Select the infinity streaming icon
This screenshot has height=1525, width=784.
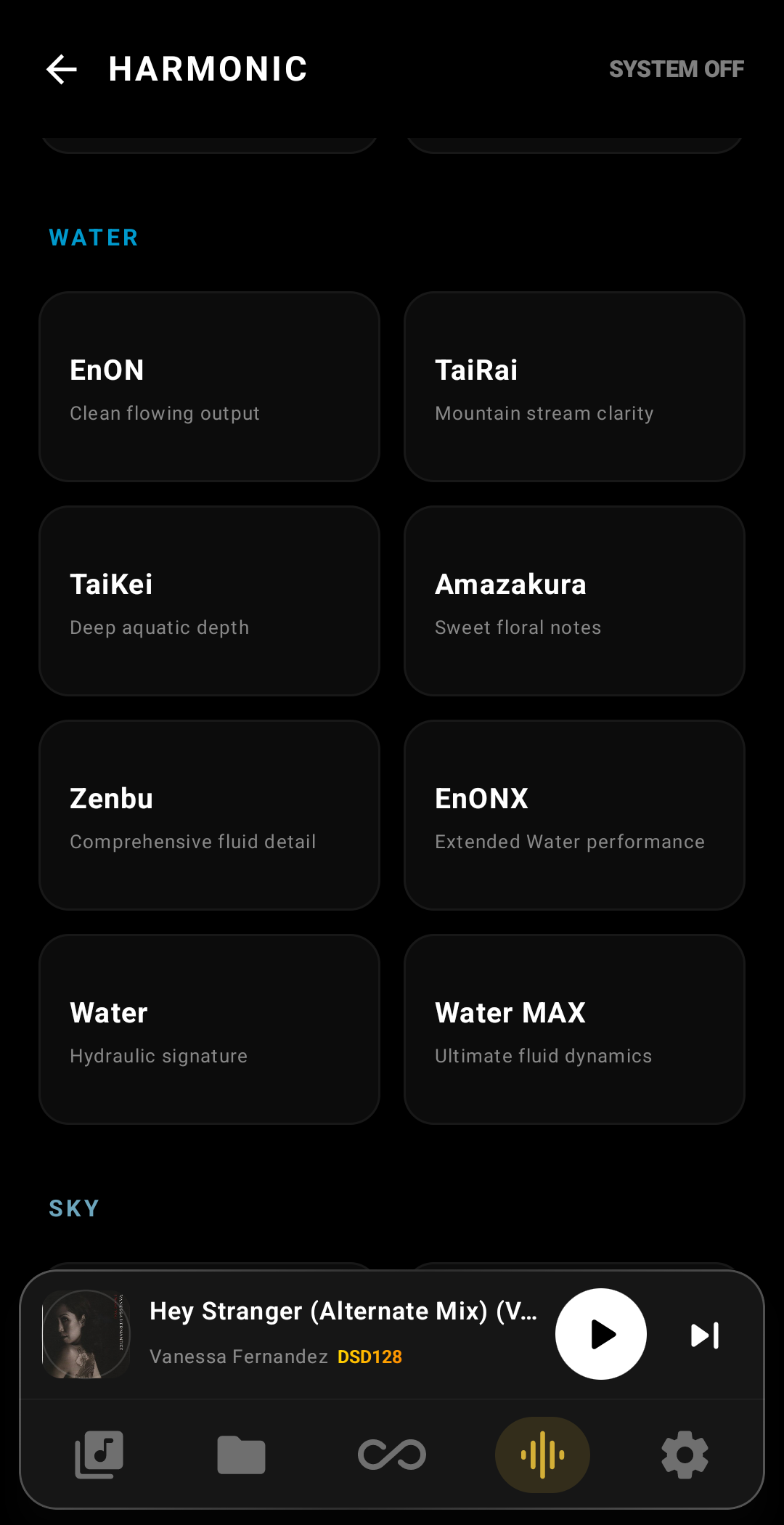(x=392, y=1455)
